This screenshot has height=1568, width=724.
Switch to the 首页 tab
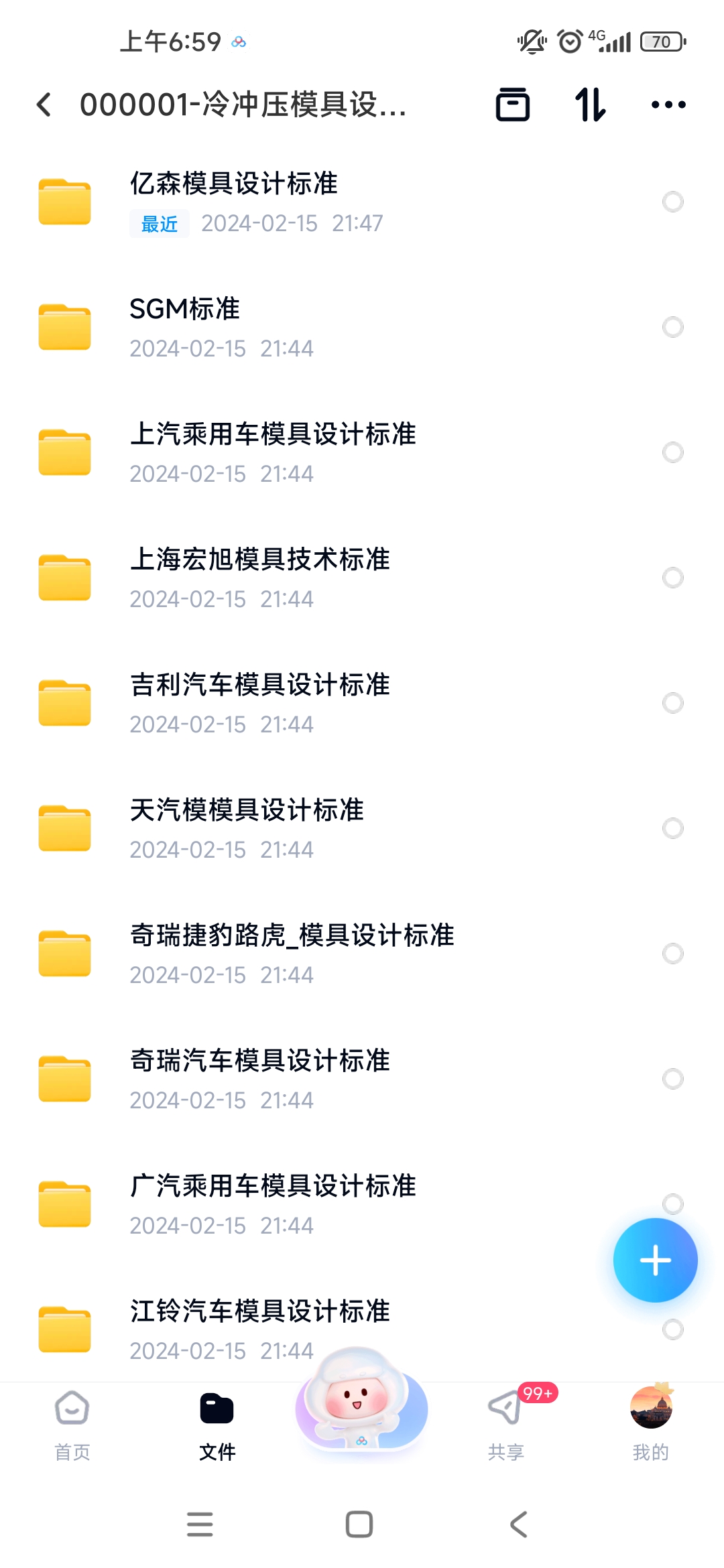pos(72,1423)
